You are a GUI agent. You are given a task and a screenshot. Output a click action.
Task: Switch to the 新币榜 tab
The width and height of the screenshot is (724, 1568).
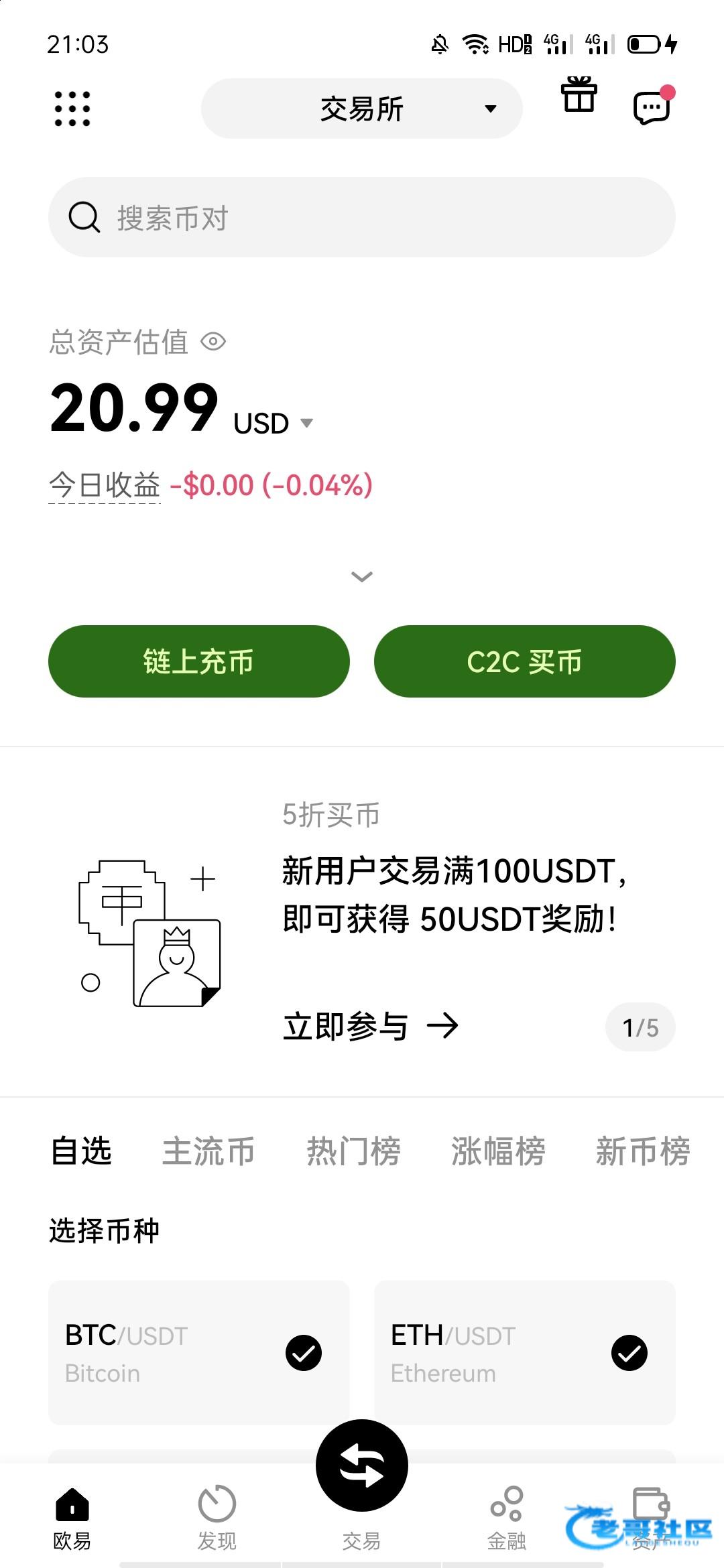click(643, 1151)
